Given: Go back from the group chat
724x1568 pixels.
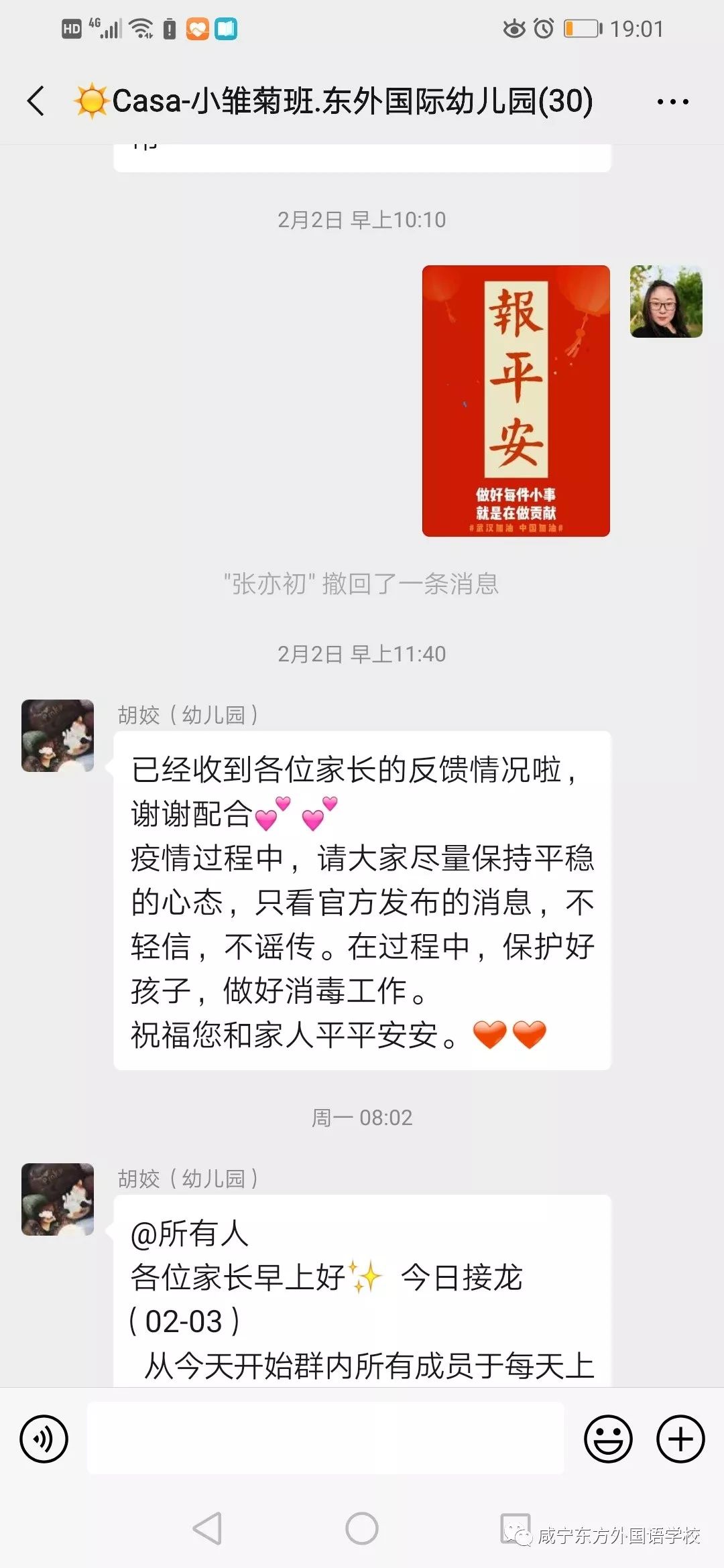Looking at the screenshot, I should pos(36,101).
